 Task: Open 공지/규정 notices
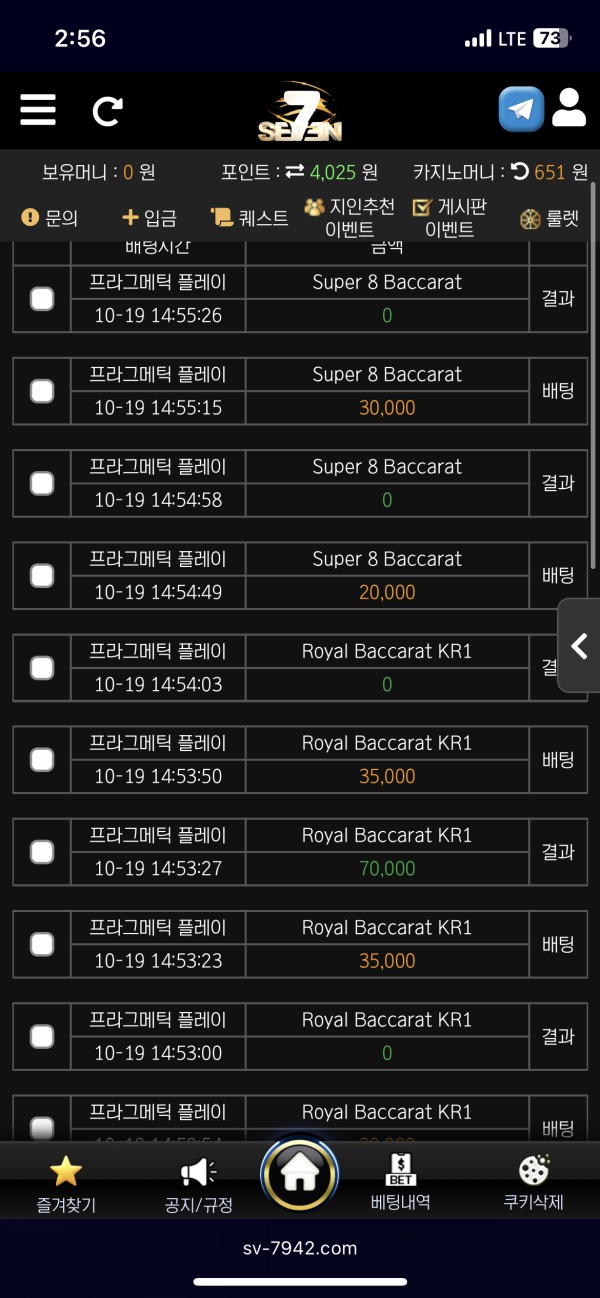(198, 1184)
